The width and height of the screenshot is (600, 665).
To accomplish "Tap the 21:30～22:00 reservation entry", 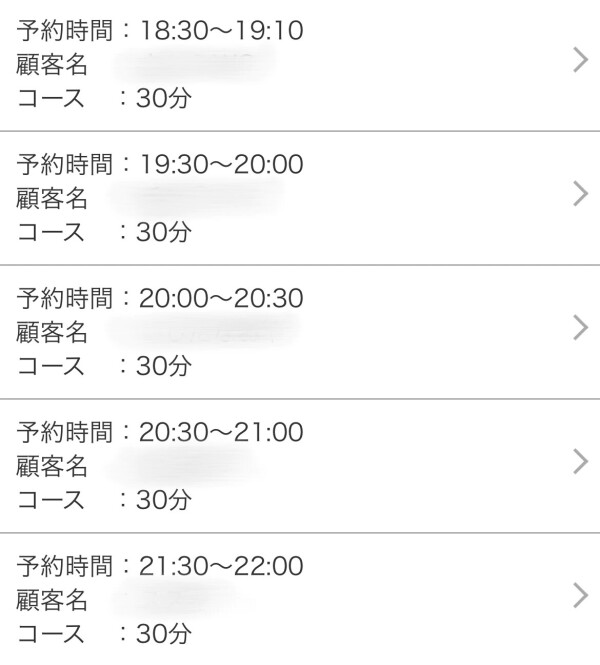I will pos(300,599).
